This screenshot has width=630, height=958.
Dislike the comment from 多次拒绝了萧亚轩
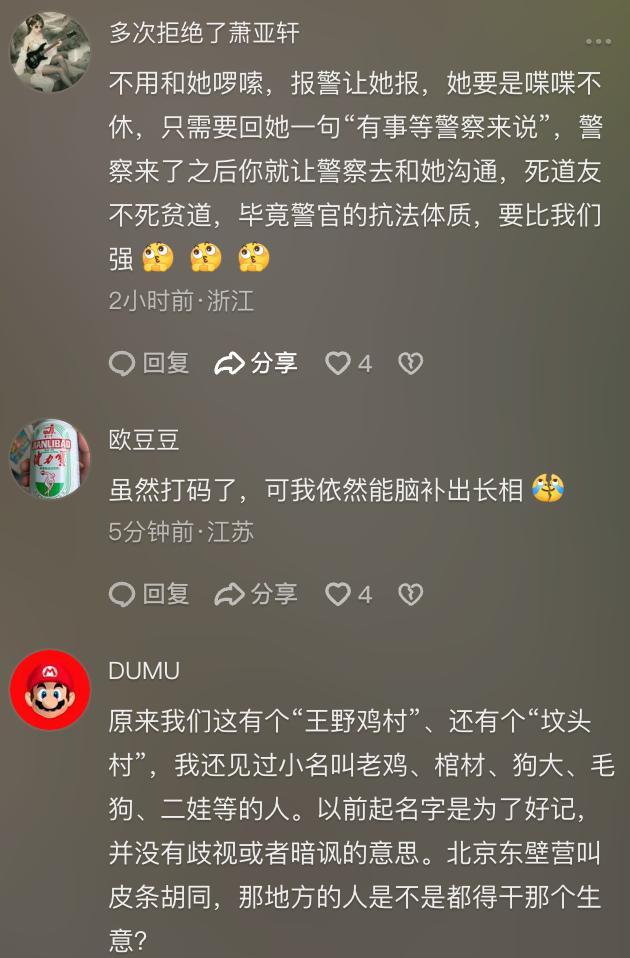410,363
